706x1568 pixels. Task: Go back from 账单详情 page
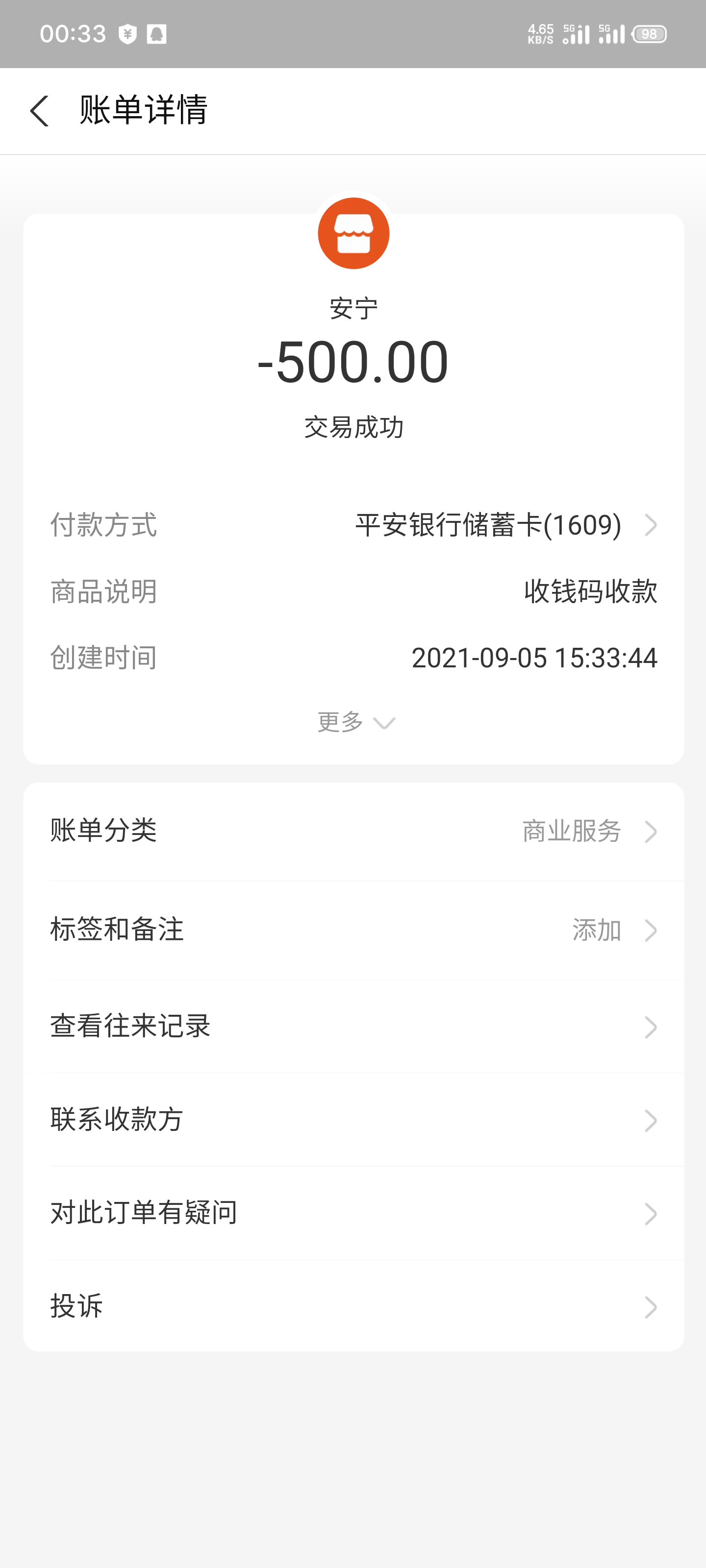pyautogui.click(x=39, y=111)
